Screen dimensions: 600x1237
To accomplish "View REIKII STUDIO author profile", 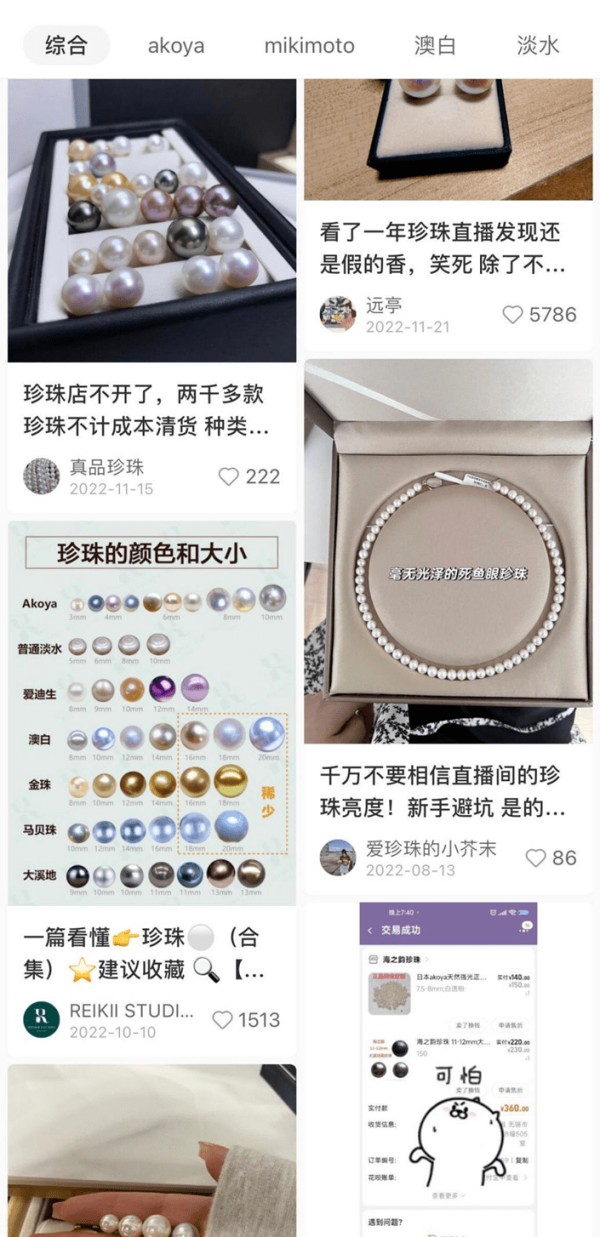I will (41, 1019).
